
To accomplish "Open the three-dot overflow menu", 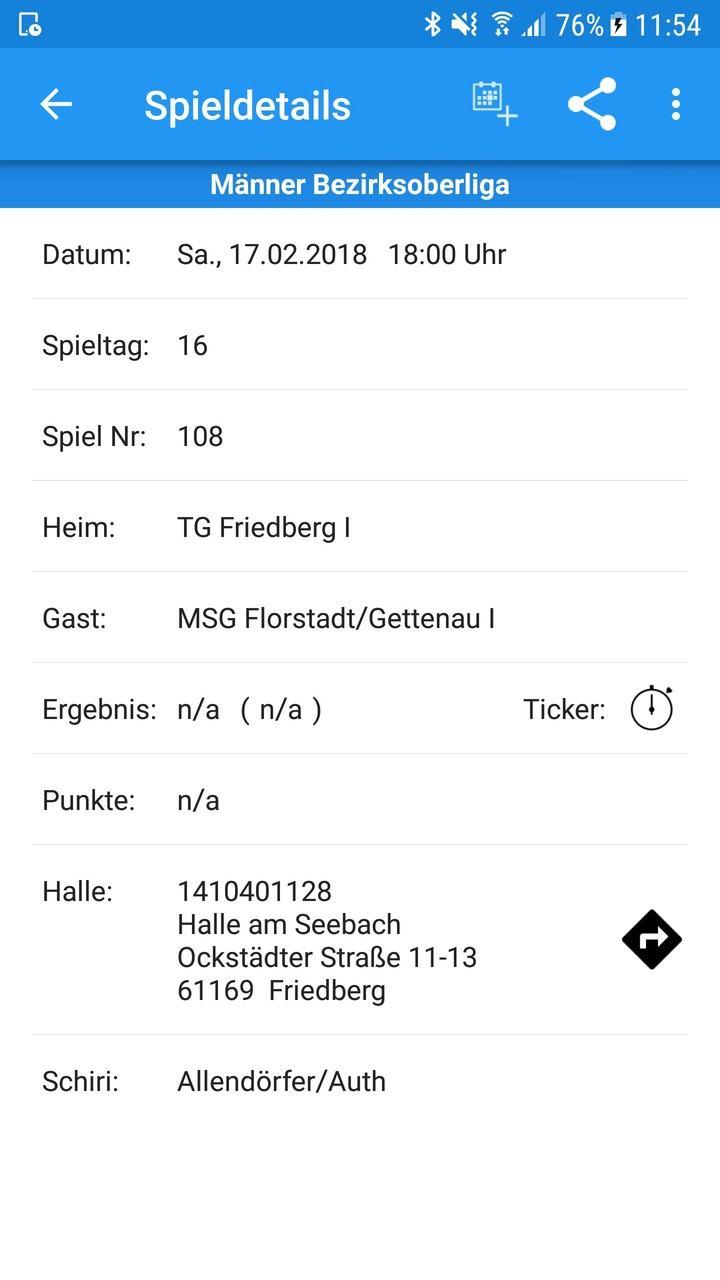I will pos(676,103).
